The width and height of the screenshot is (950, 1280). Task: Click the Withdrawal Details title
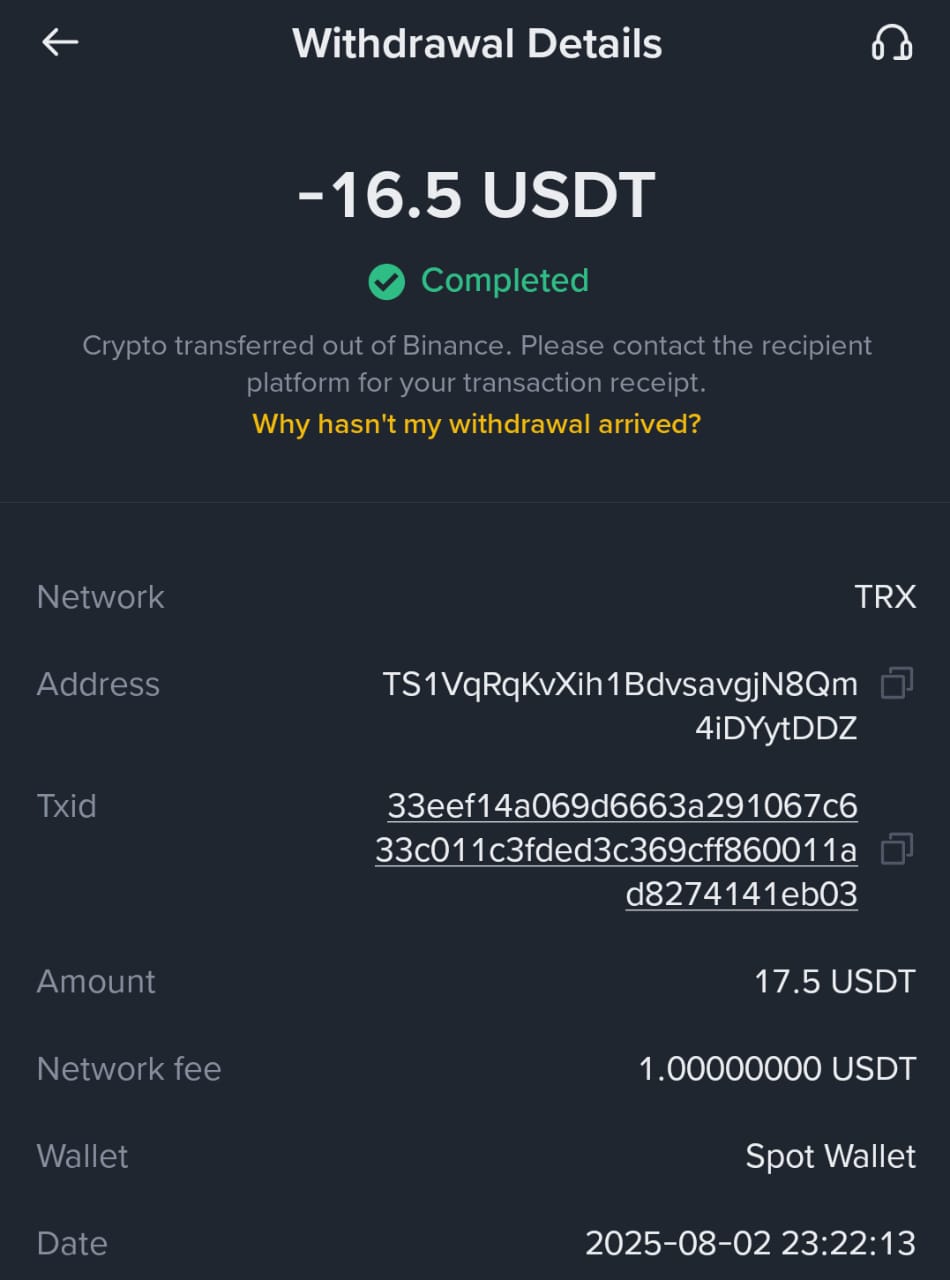coord(475,43)
